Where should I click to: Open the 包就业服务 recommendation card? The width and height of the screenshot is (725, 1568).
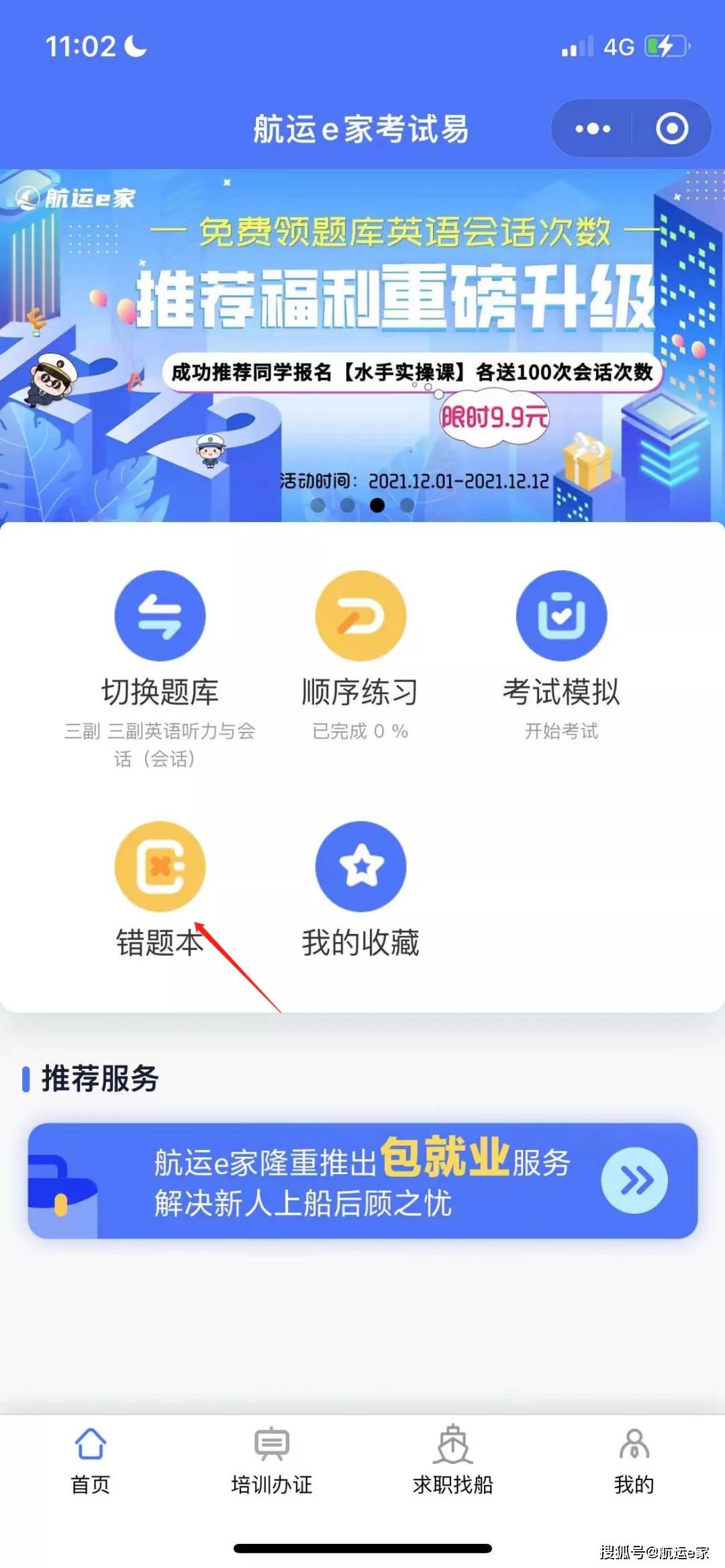pyautogui.click(x=362, y=1181)
